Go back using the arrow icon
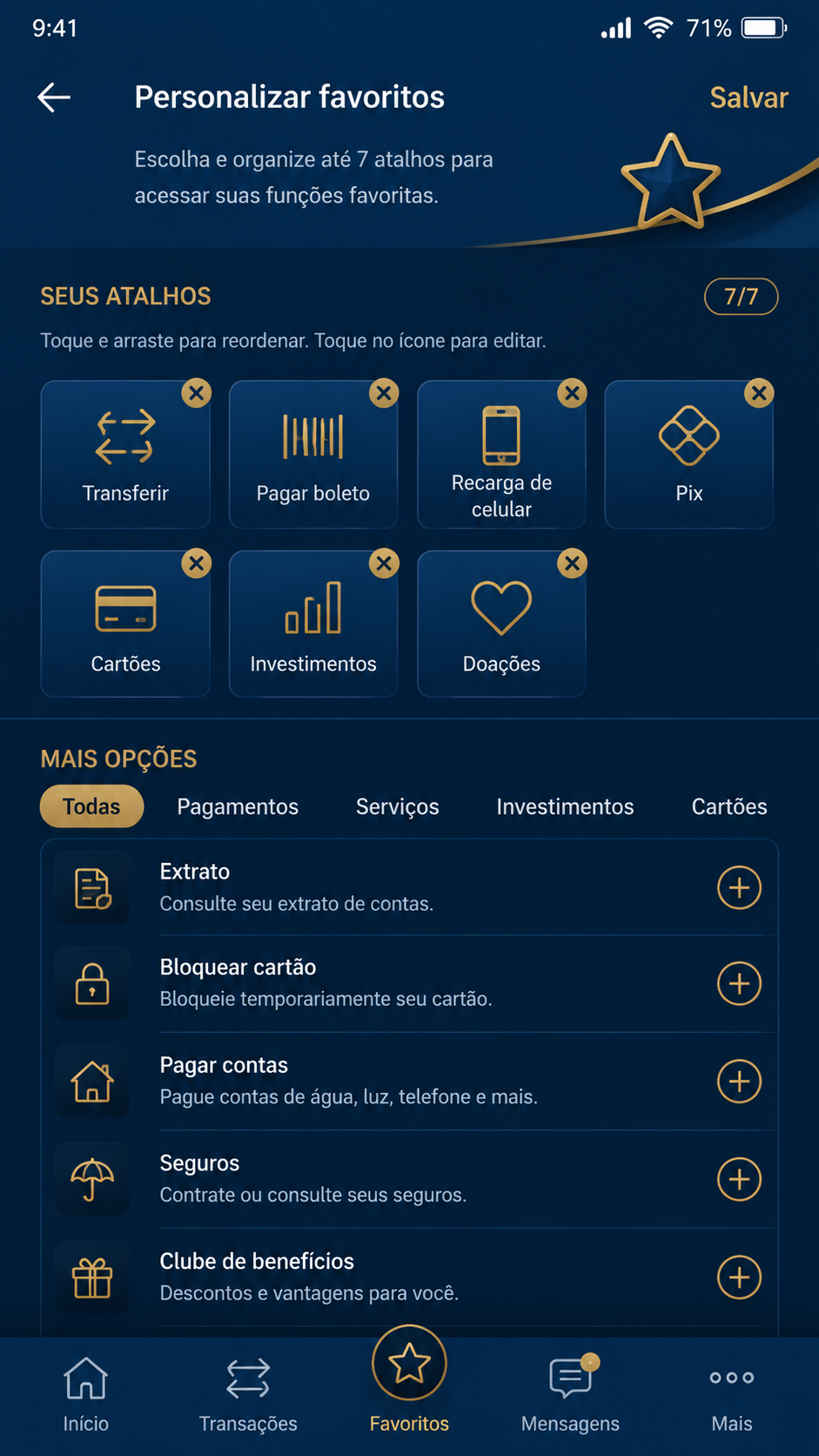This screenshot has height=1456, width=819. tap(54, 98)
